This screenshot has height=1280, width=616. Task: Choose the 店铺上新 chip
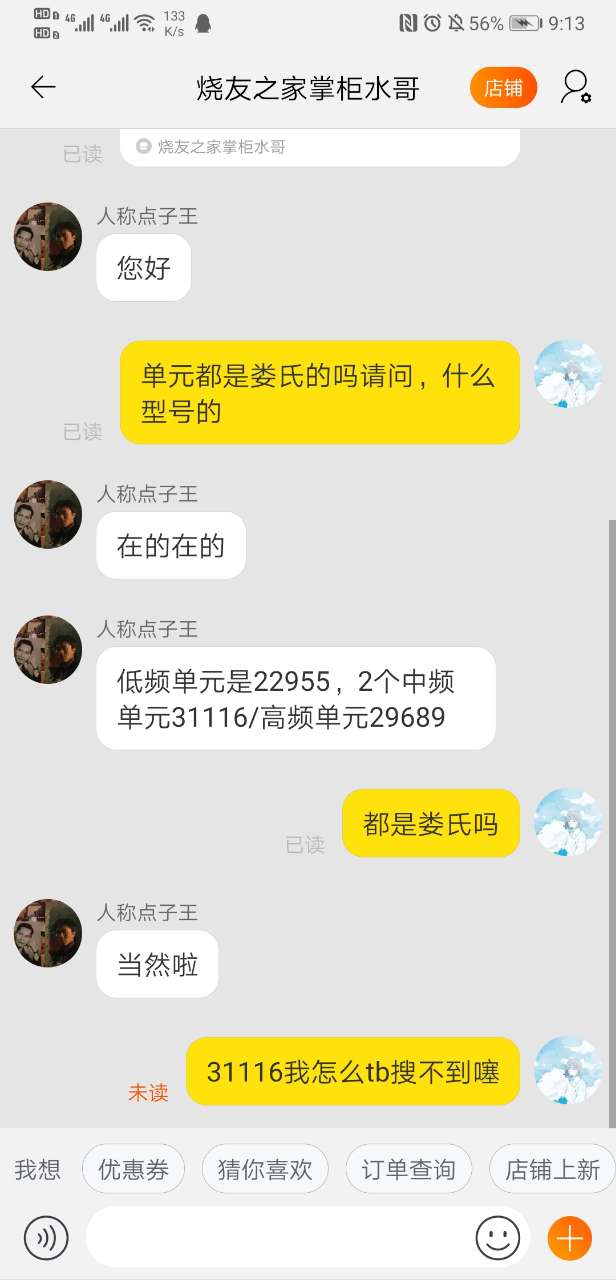[552, 1169]
